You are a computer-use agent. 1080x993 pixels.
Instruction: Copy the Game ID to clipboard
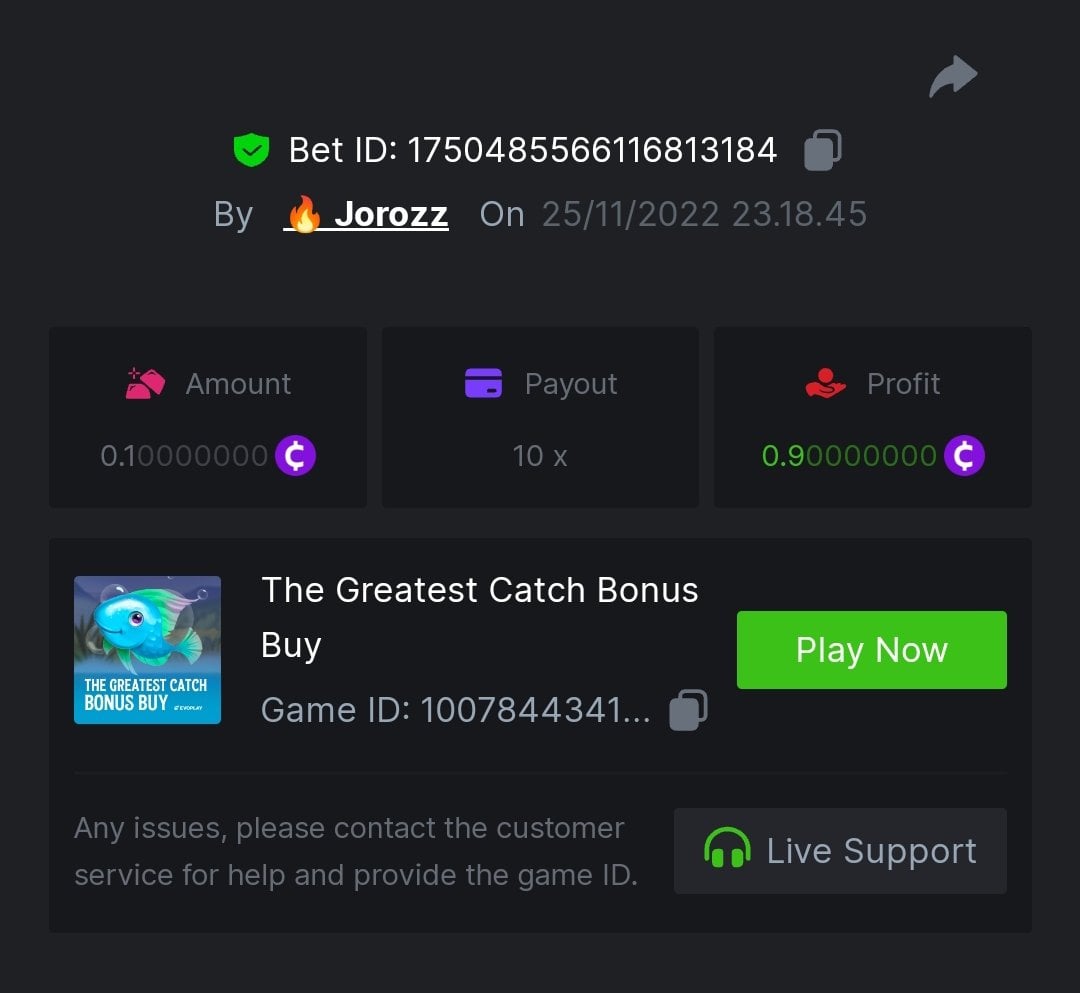pyautogui.click(x=688, y=710)
